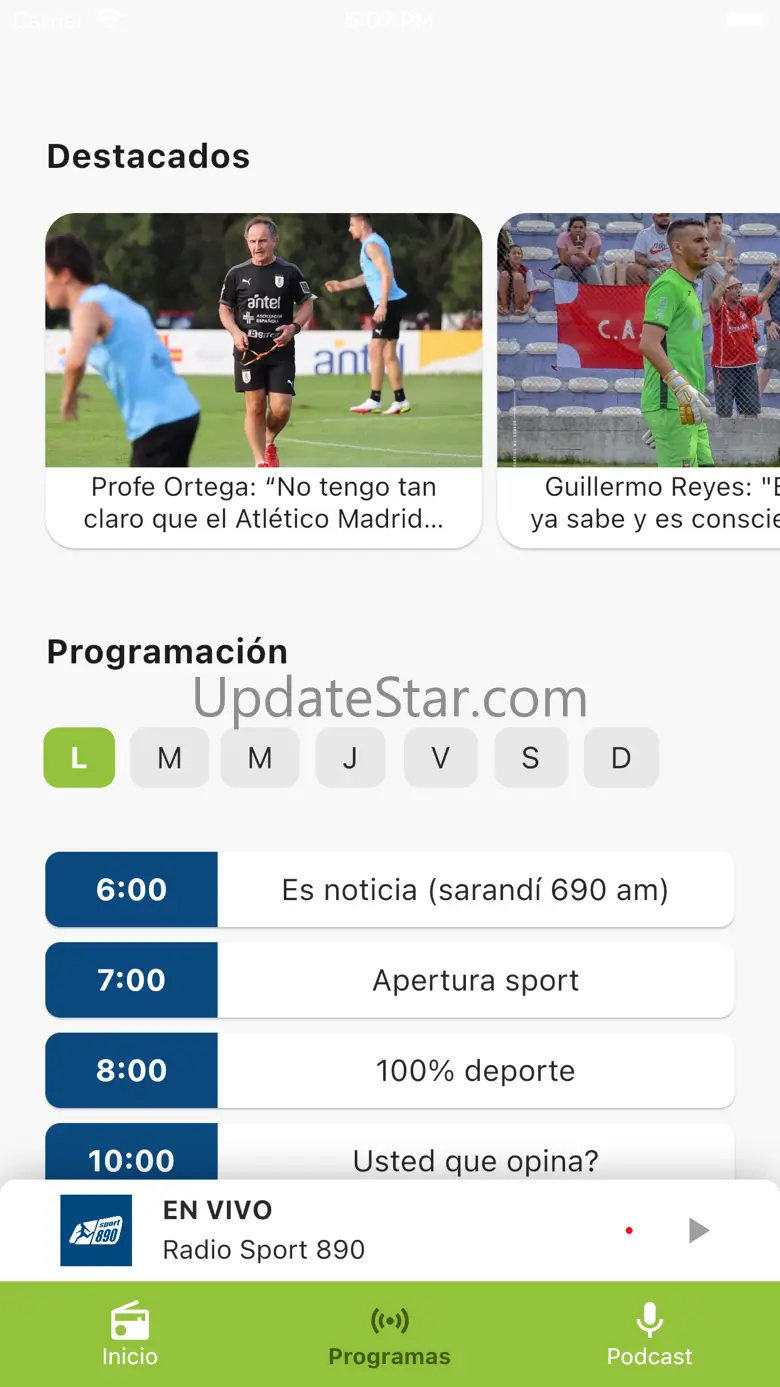Play the Radio Sport 890 live stream
The image size is (780, 1387).
(699, 1230)
